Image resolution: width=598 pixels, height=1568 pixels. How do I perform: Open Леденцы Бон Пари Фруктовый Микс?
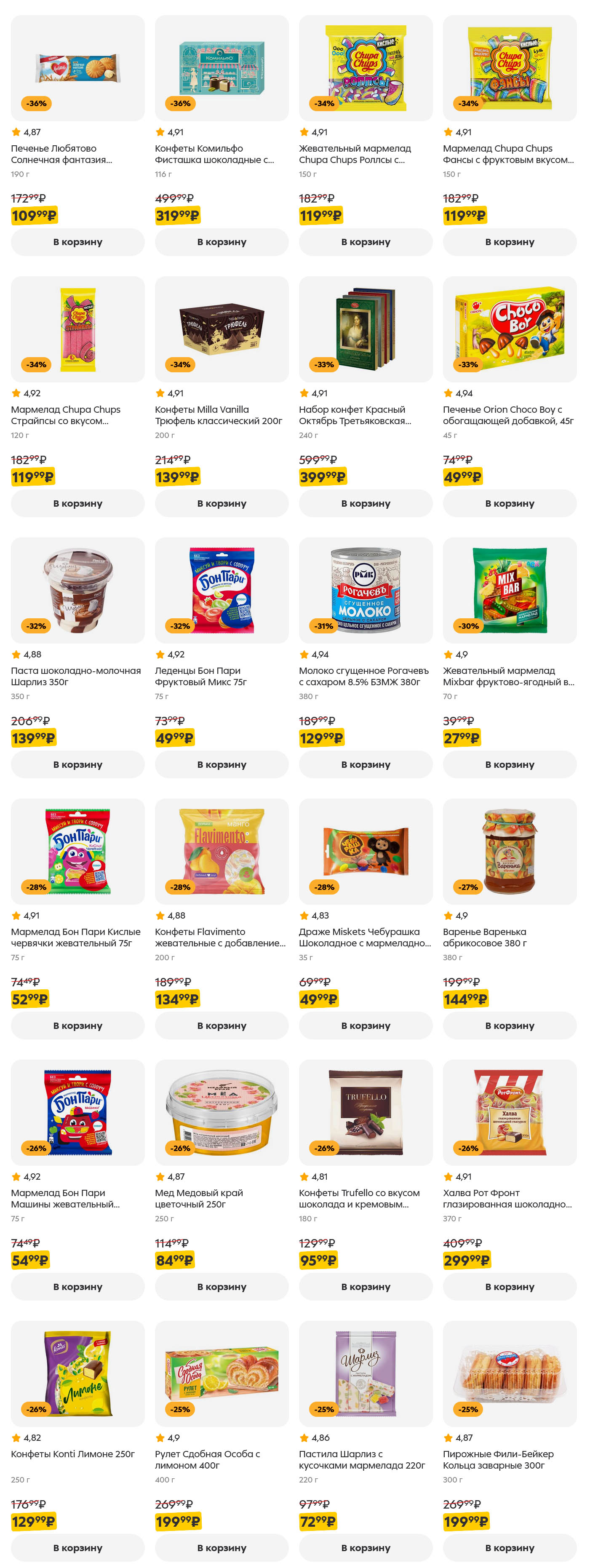coord(222,590)
